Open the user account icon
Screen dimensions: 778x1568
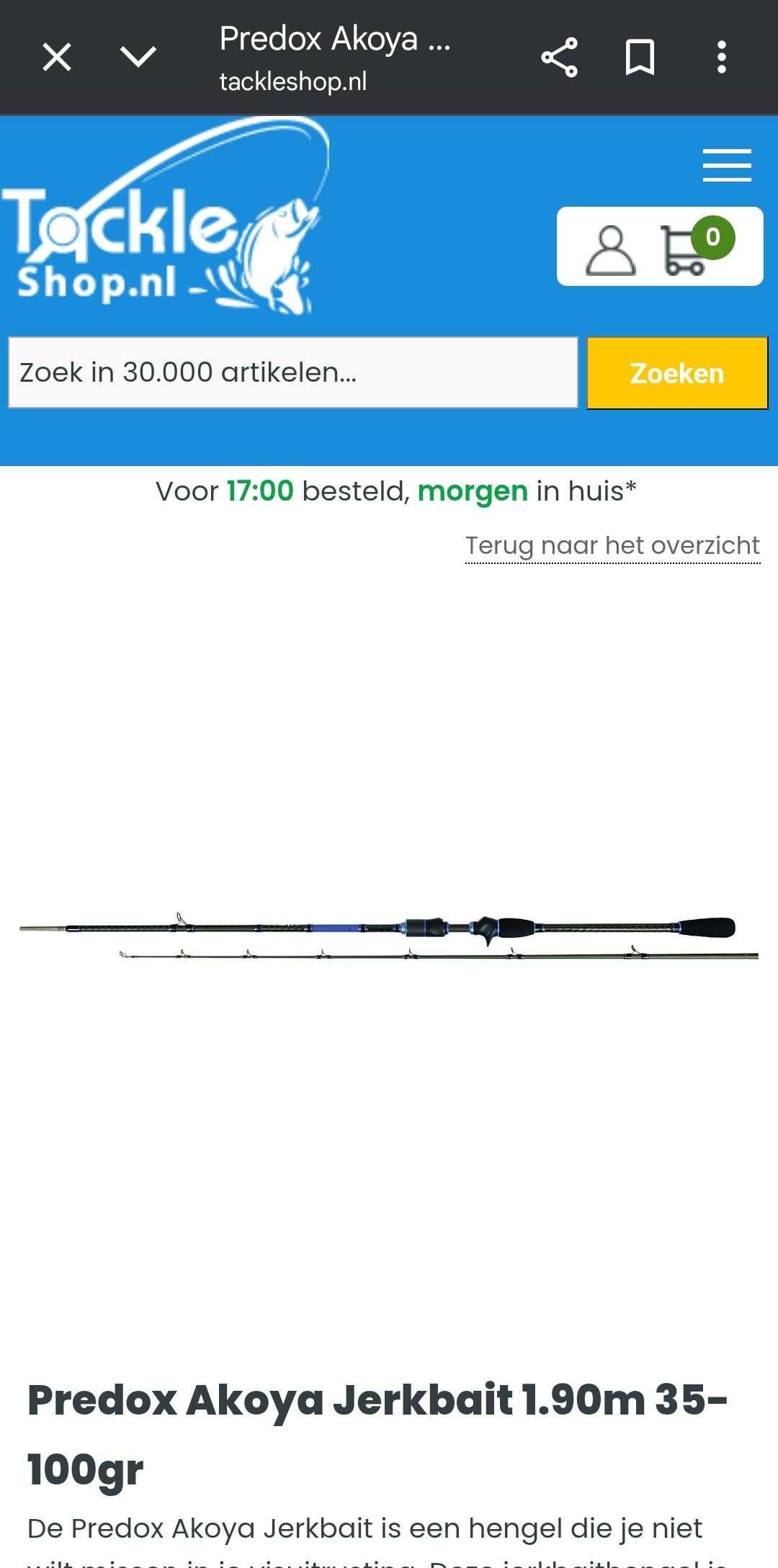click(610, 250)
